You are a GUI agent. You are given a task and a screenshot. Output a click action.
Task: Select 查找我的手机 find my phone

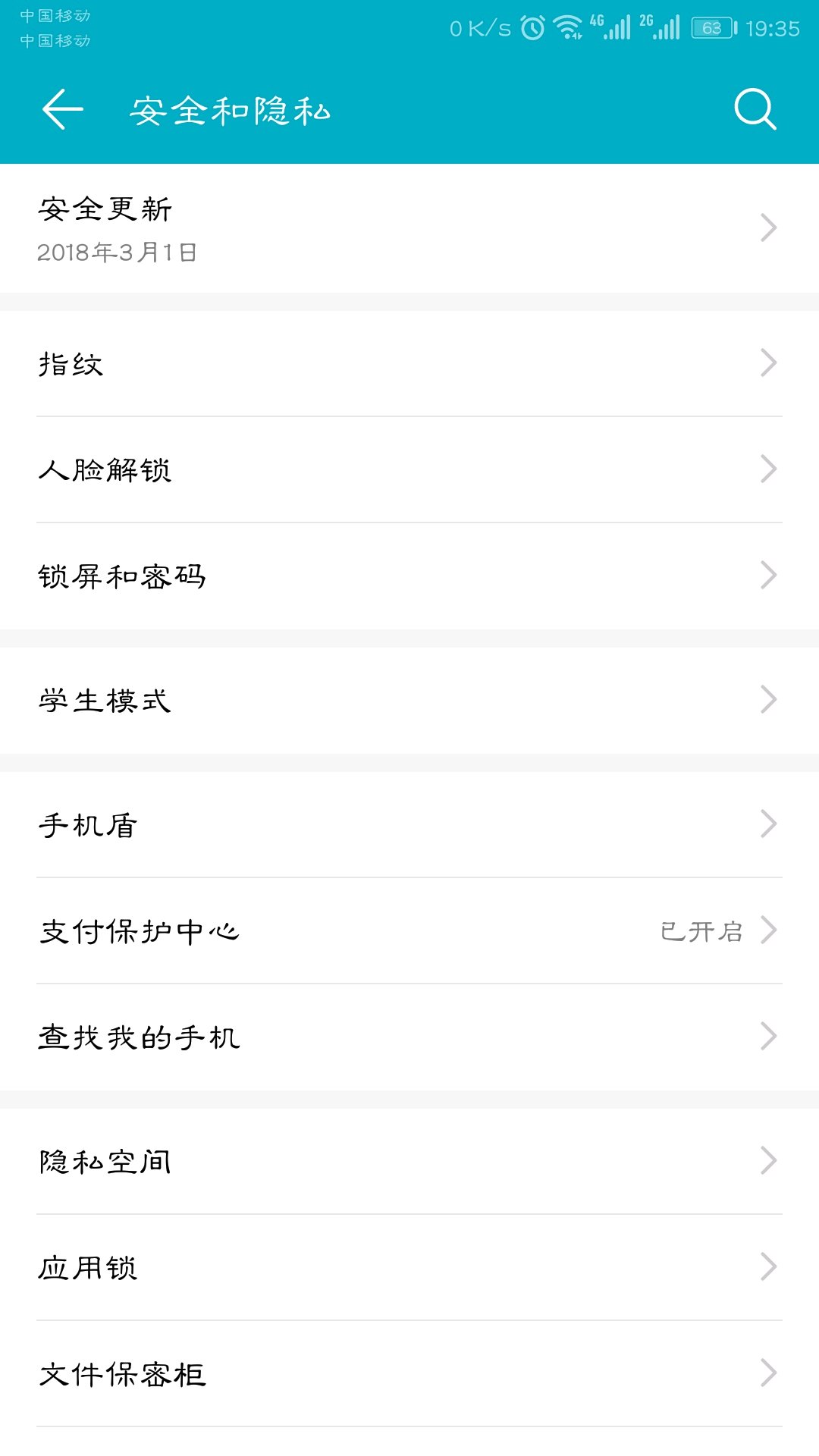[x=409, y=1037]
